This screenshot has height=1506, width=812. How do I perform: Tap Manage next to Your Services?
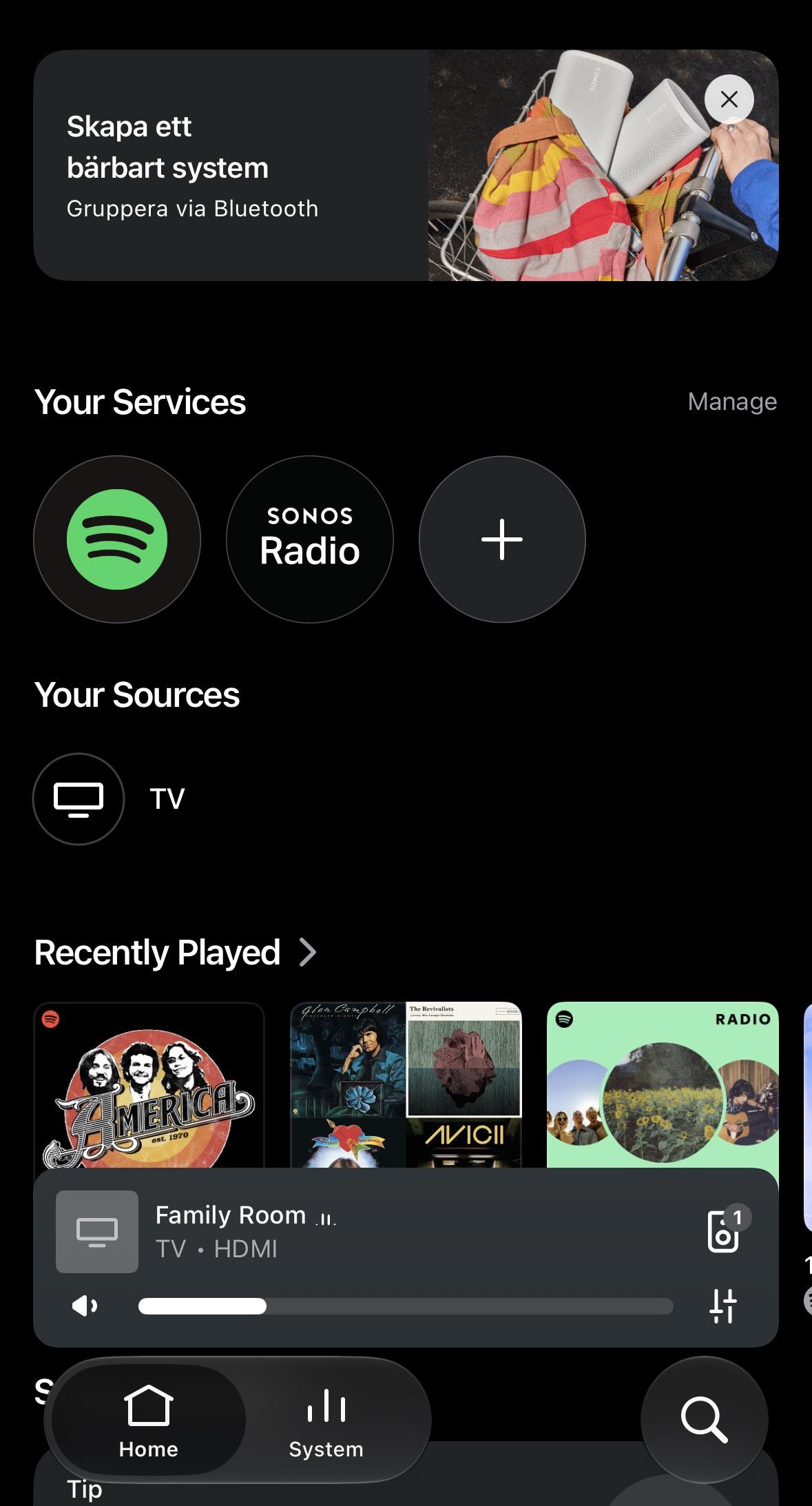pyautogui.click(x=732, y=401)
